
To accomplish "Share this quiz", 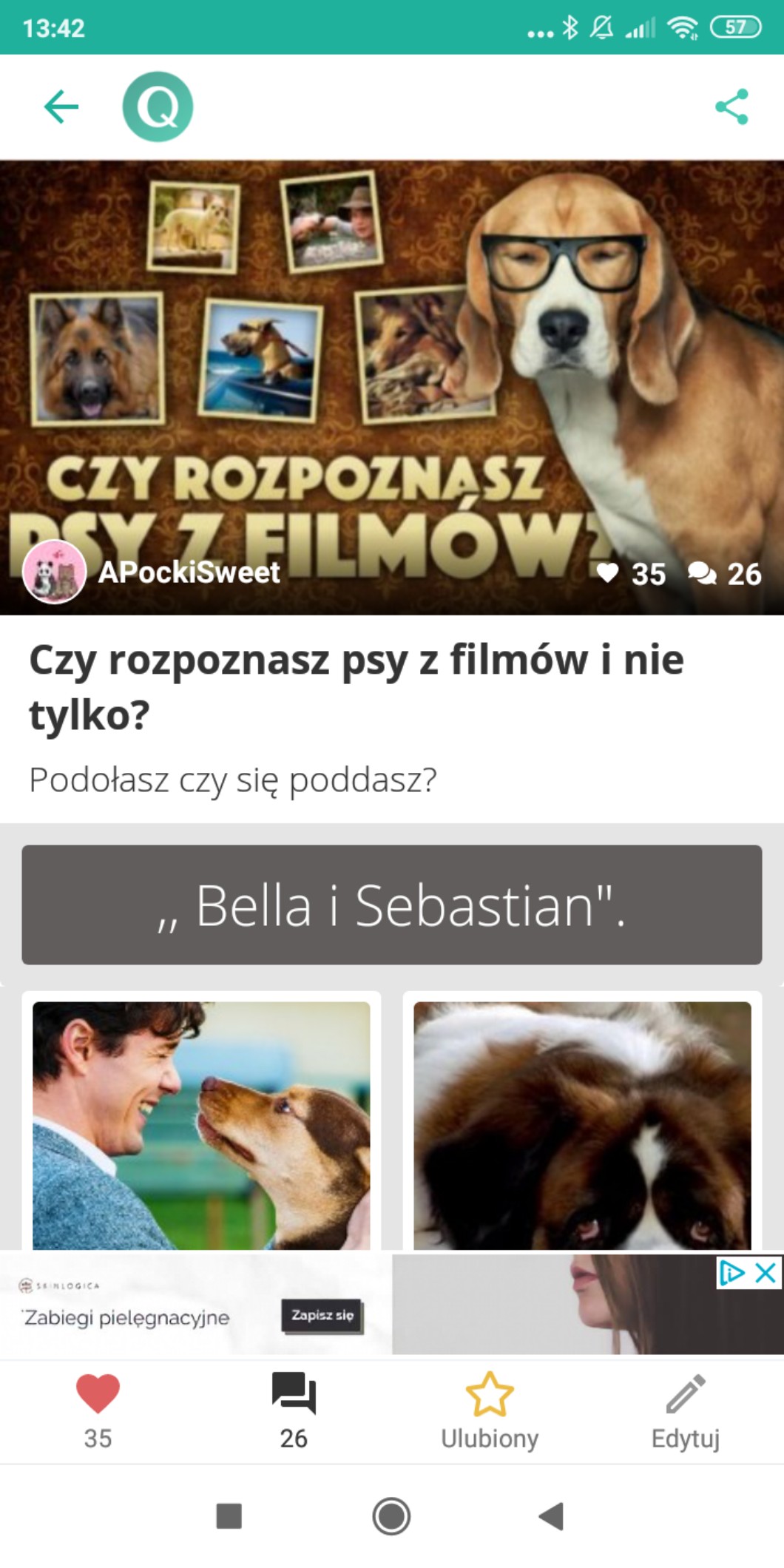I will pyautogui.click(x=731, y=107).
